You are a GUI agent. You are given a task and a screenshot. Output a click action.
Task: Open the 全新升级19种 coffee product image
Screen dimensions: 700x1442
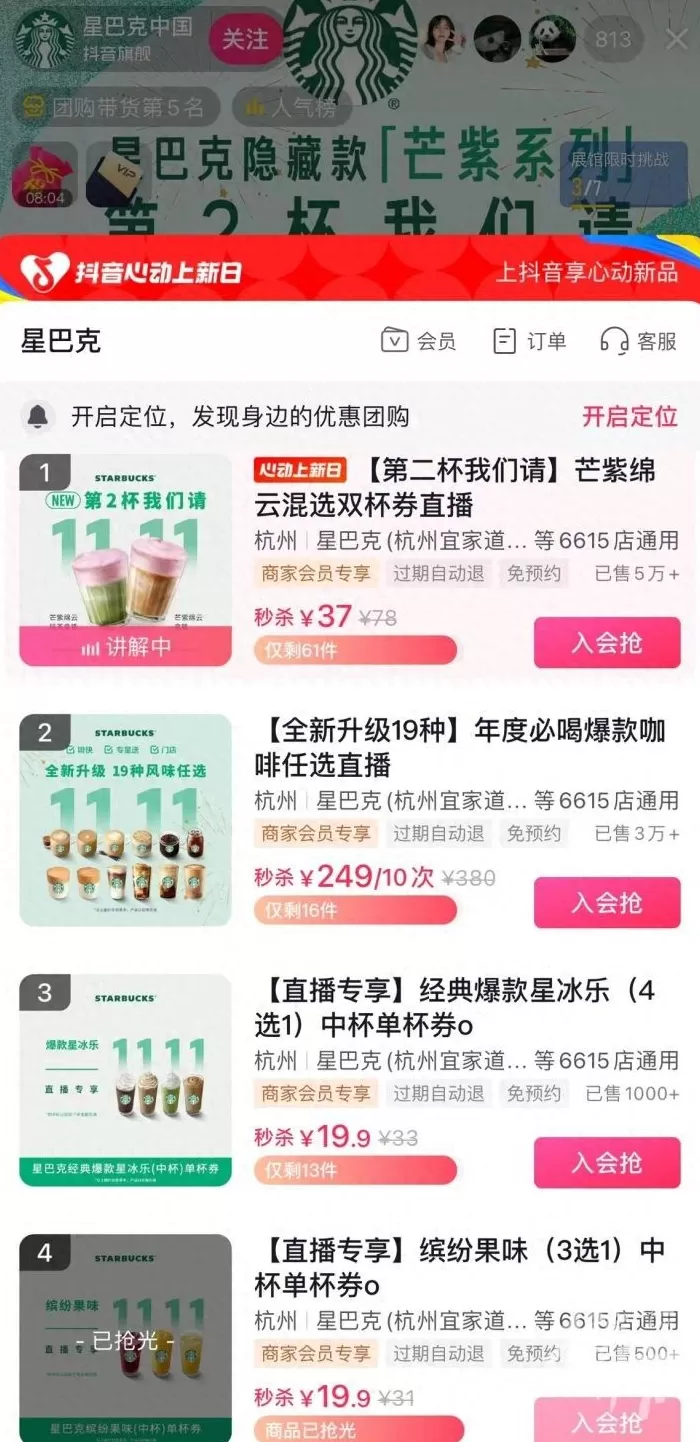point(126,820)
